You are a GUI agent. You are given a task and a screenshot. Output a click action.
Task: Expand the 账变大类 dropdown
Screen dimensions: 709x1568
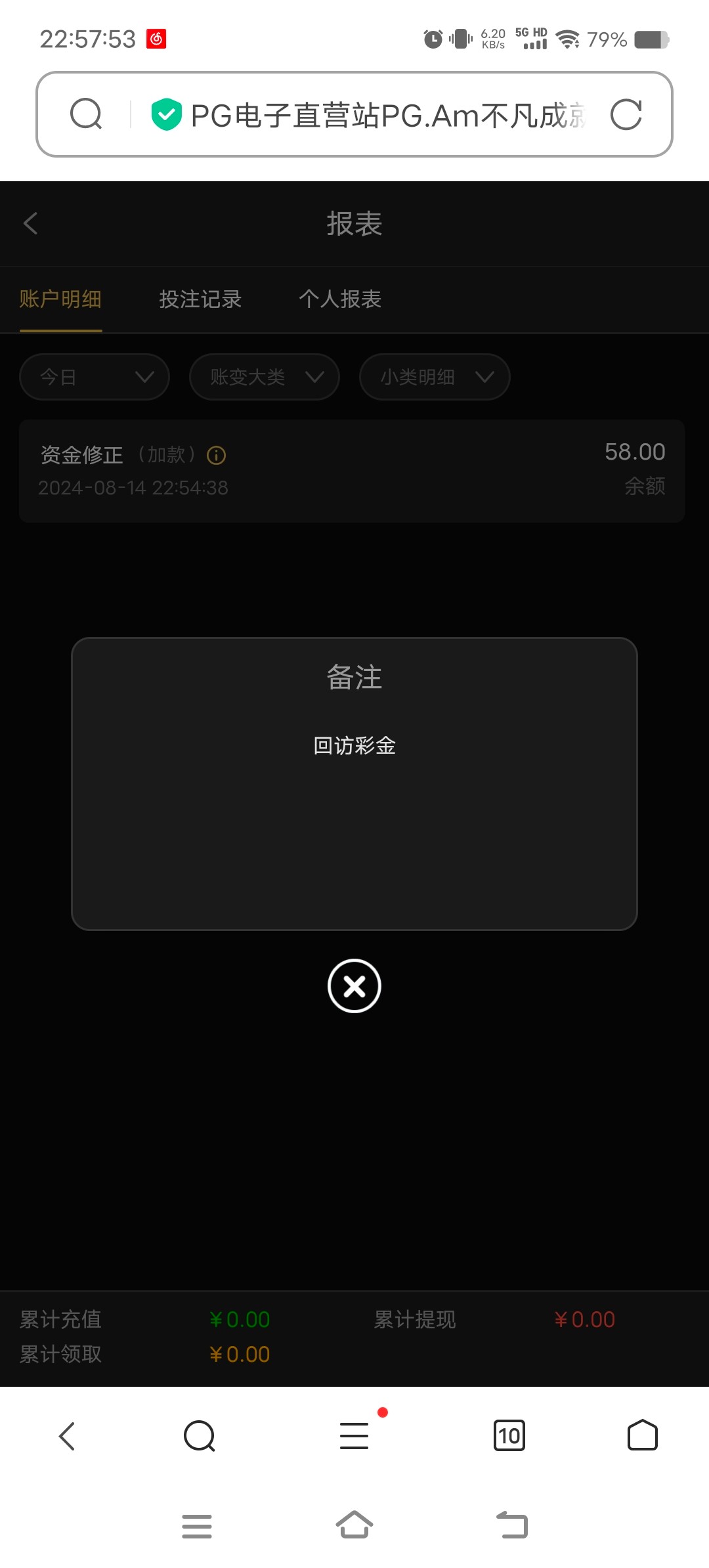coord(265,377)
